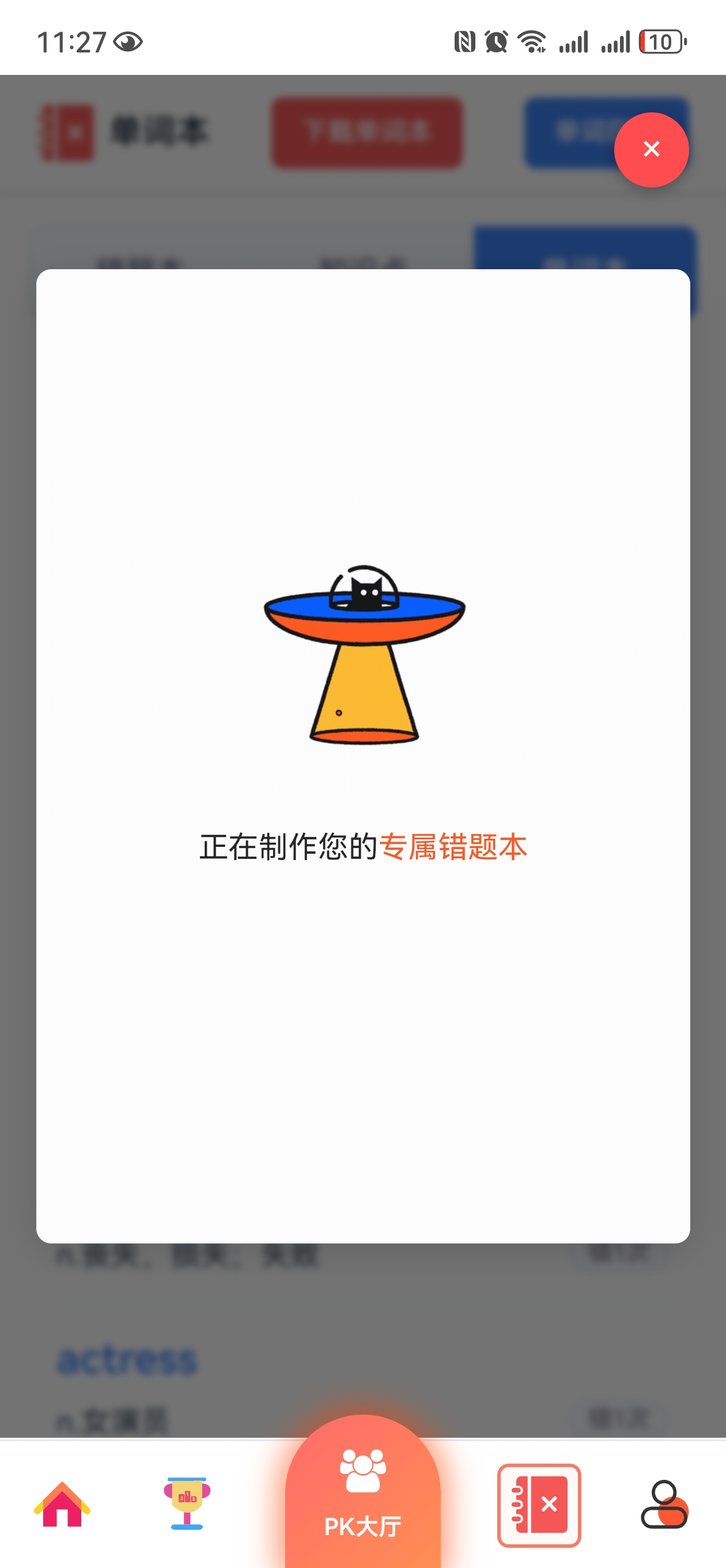
Task: Close the dialog with the red X button
Action: [x=651, y=150]
